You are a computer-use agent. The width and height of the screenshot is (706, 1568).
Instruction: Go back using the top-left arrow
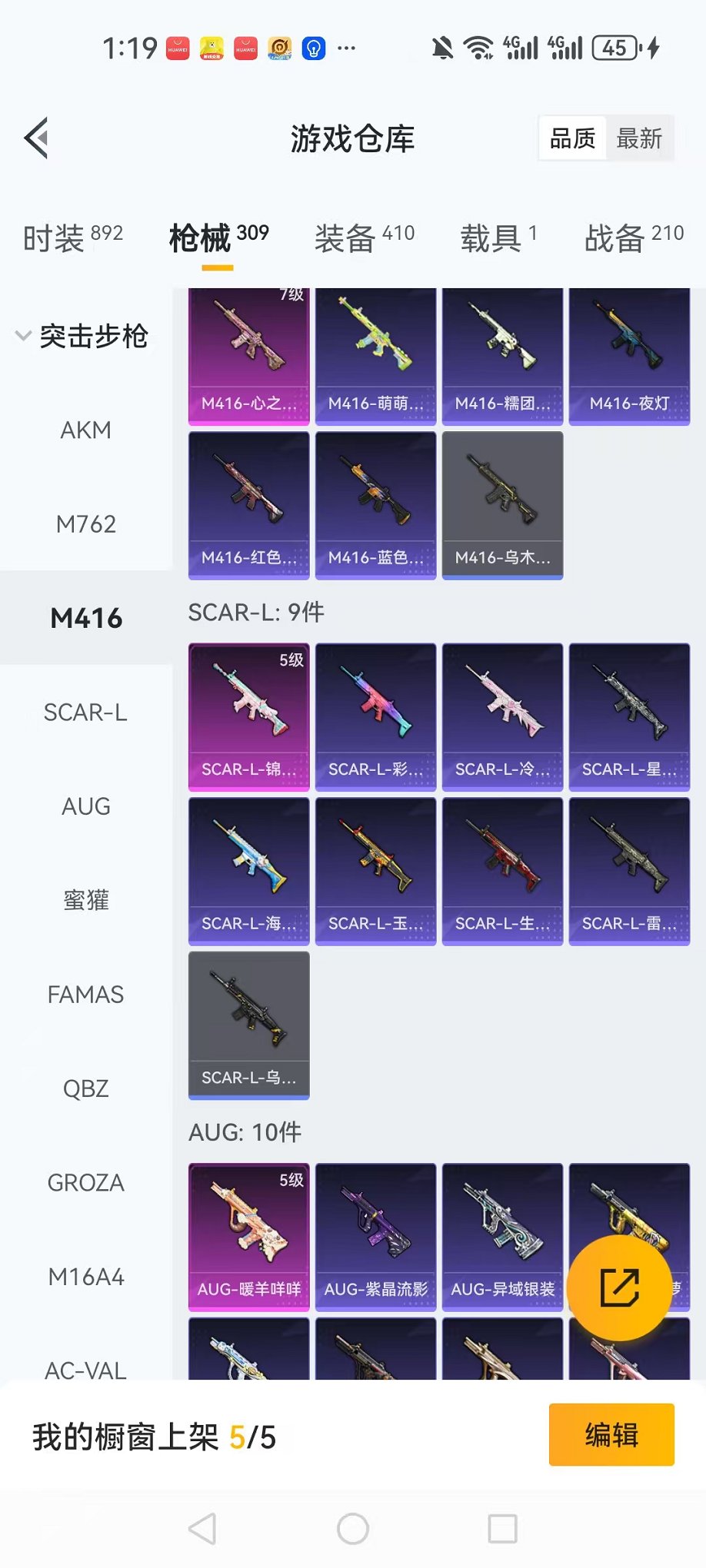click(36, 138)
